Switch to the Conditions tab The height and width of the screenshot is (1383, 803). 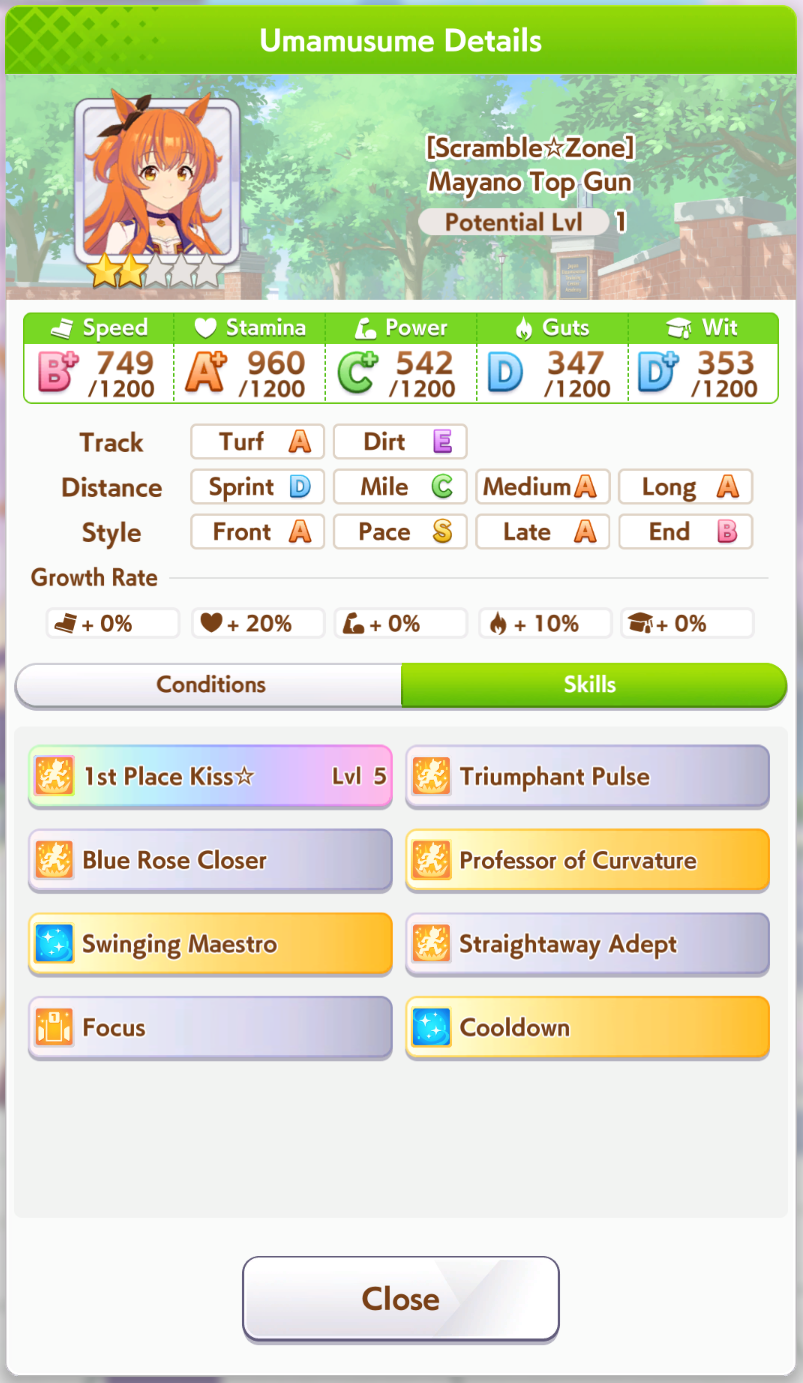210,685
